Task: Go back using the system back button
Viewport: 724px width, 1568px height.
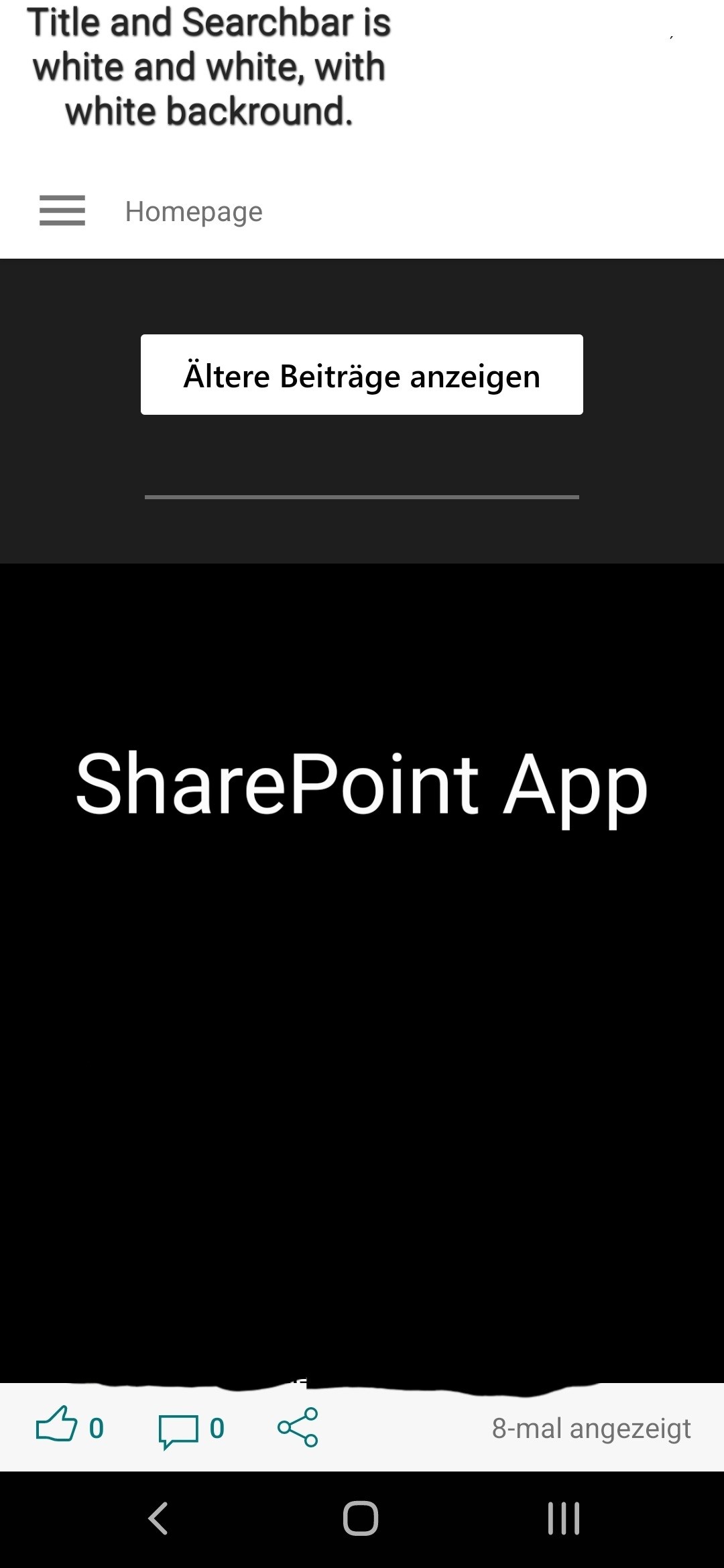Action: pyautogui.click(x=158, y=1518)
